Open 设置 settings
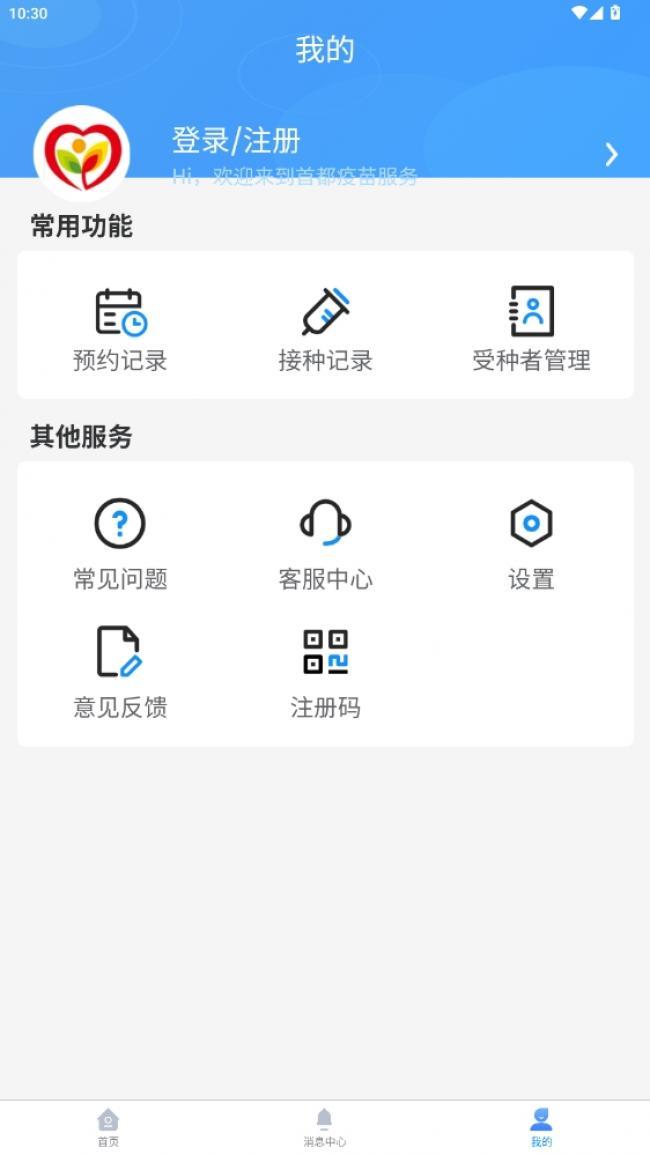The height and width of the screenshot is (1155, 650). (531, 545)
